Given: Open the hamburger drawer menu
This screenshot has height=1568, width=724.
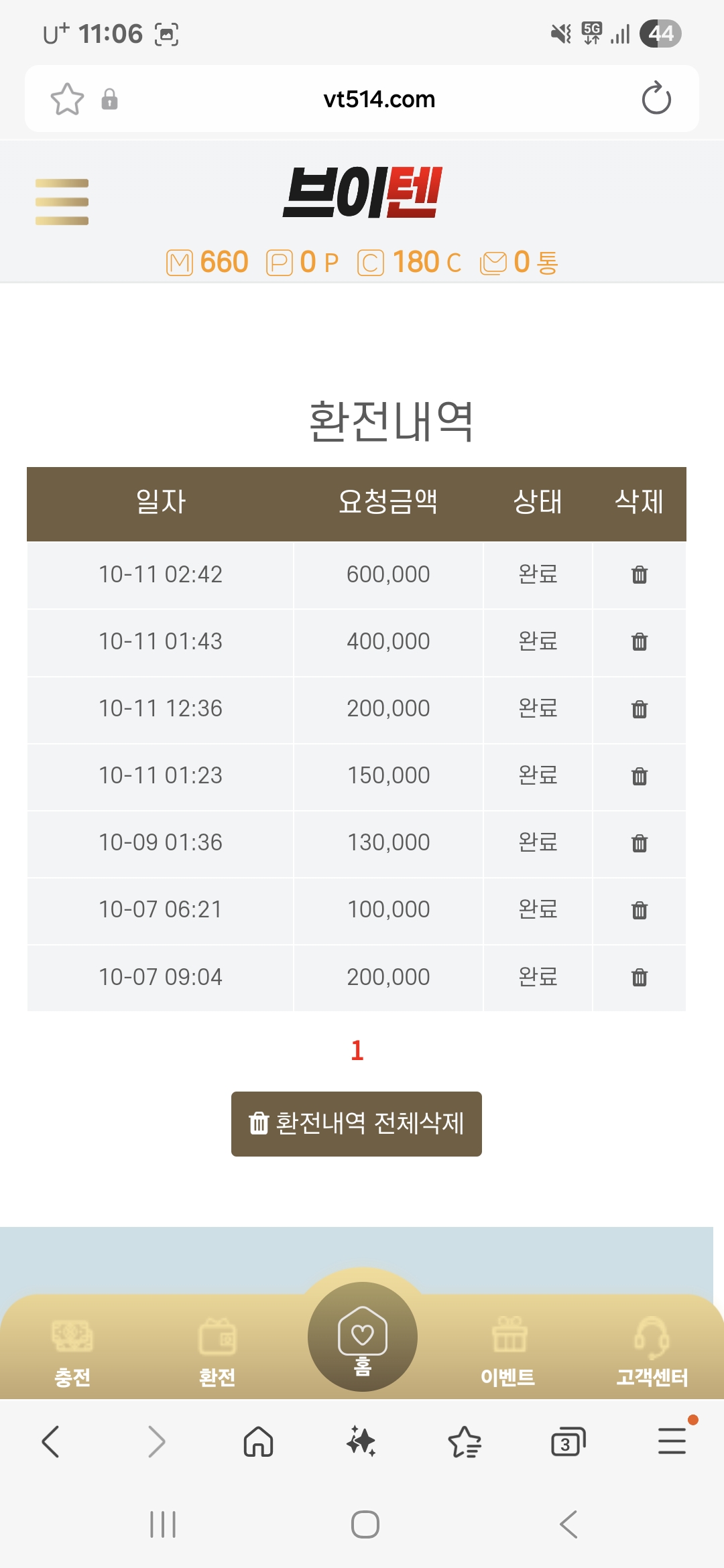Looking at the screenshot, I should click(62, 202).
